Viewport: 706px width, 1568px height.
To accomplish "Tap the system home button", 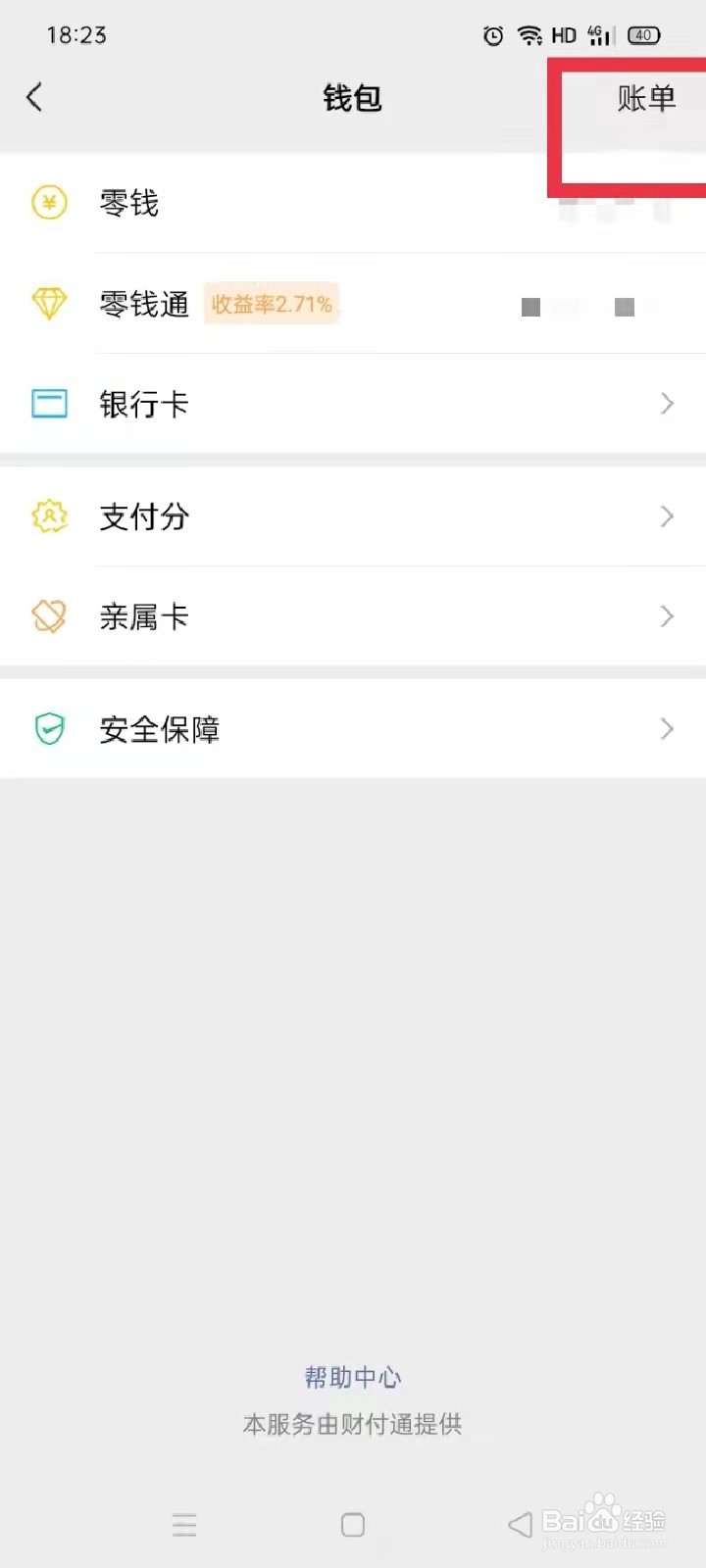I will pyautogui.click(x=353, y=1525).
